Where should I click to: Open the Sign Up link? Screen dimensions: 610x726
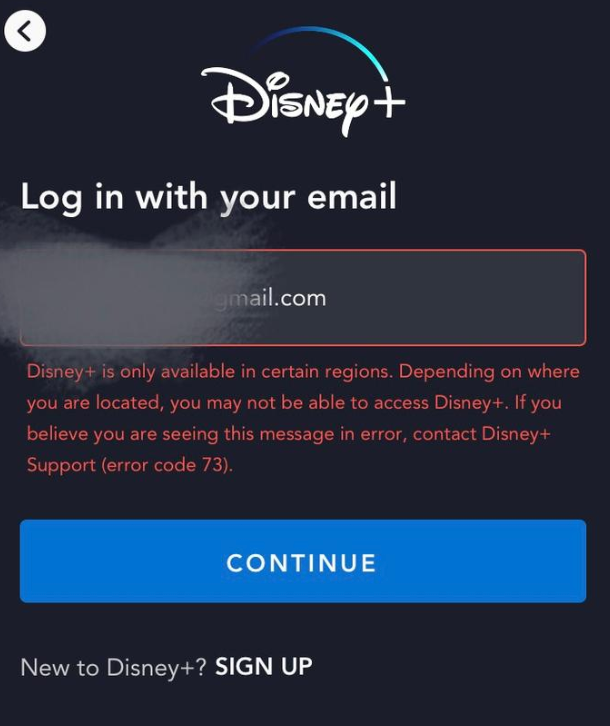[x=264, y=667]
